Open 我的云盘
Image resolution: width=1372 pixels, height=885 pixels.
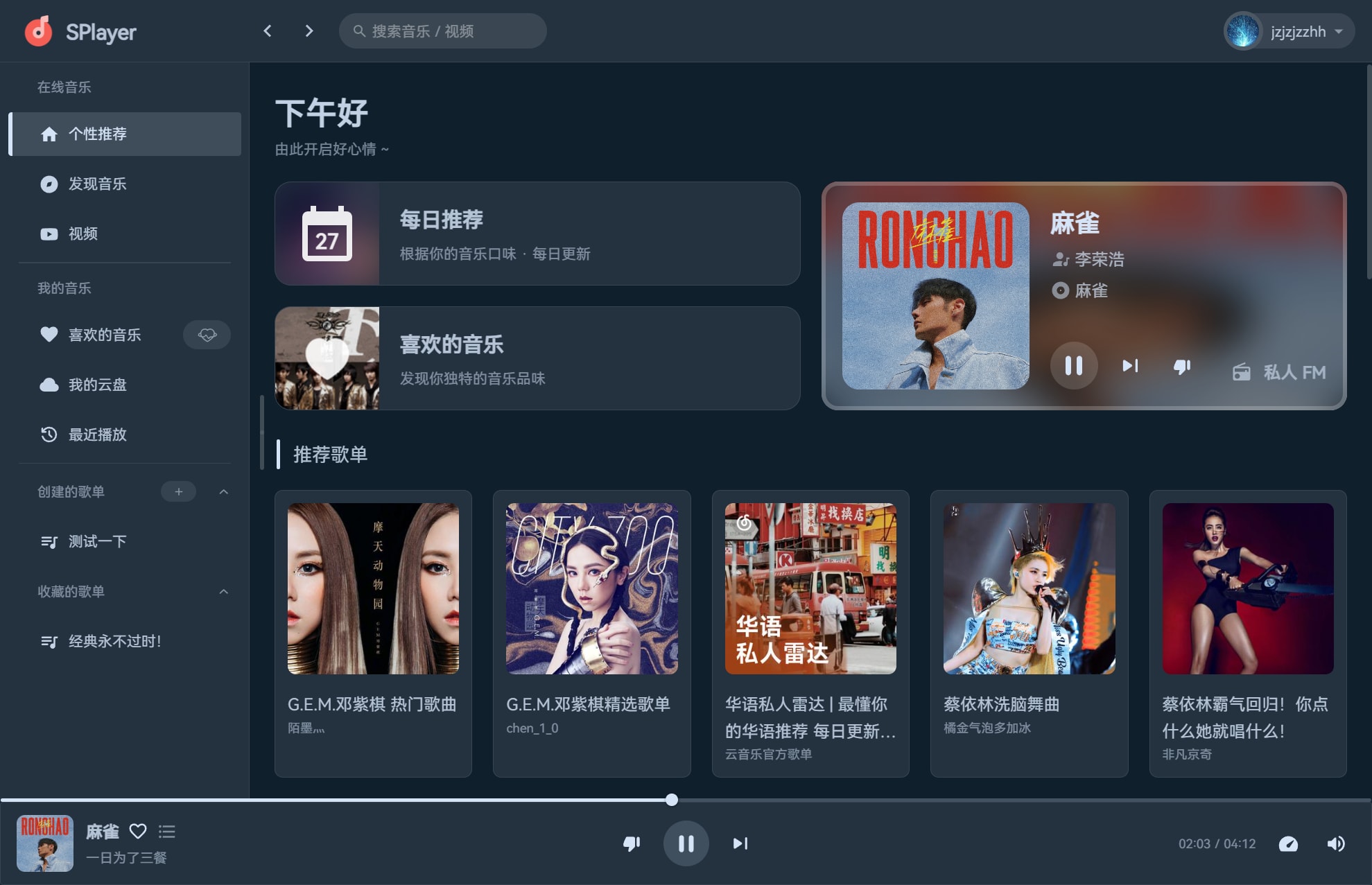click(x=97, y=385)
